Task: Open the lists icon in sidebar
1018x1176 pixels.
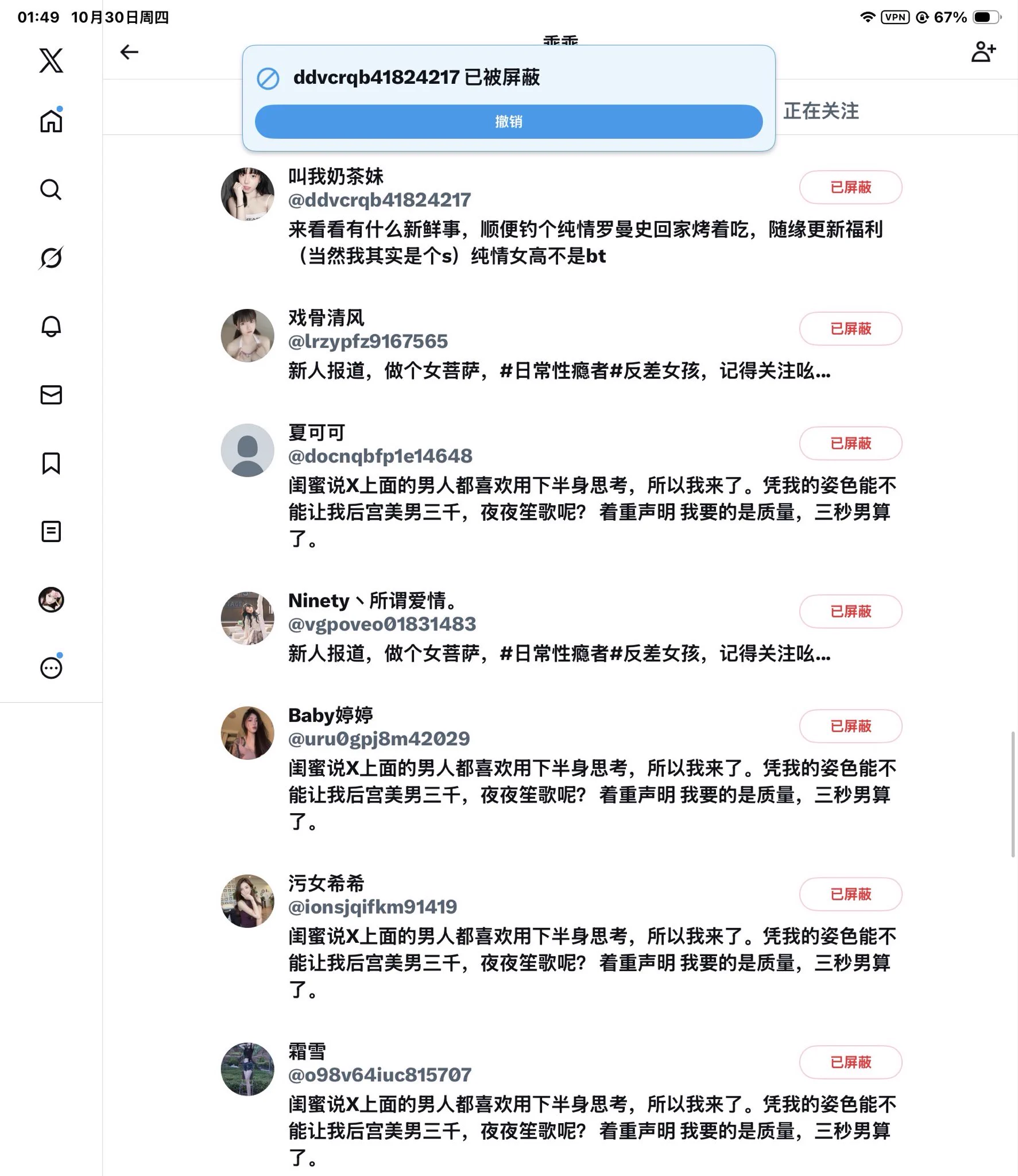Action: [x=51, y=531]
